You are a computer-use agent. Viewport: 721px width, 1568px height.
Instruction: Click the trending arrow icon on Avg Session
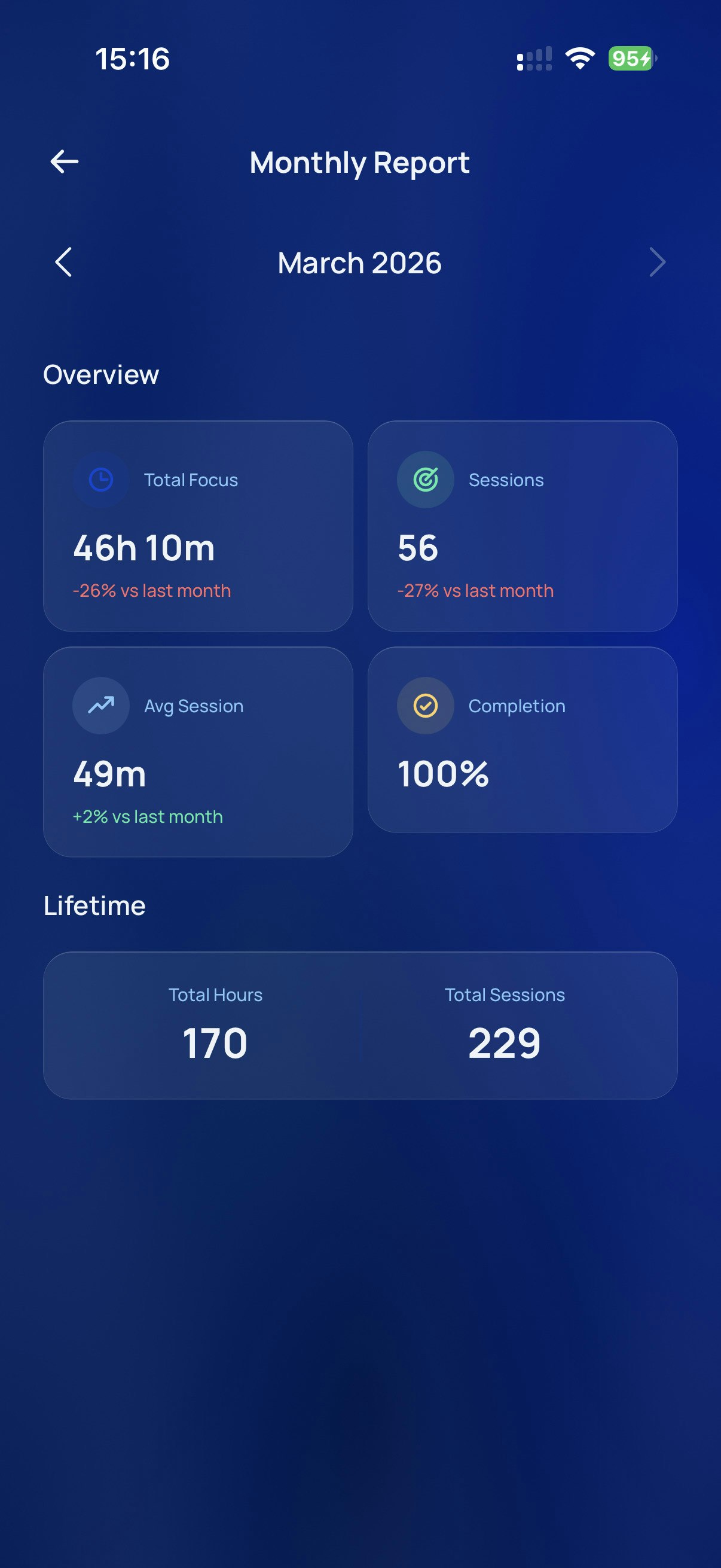click(100, 705)
